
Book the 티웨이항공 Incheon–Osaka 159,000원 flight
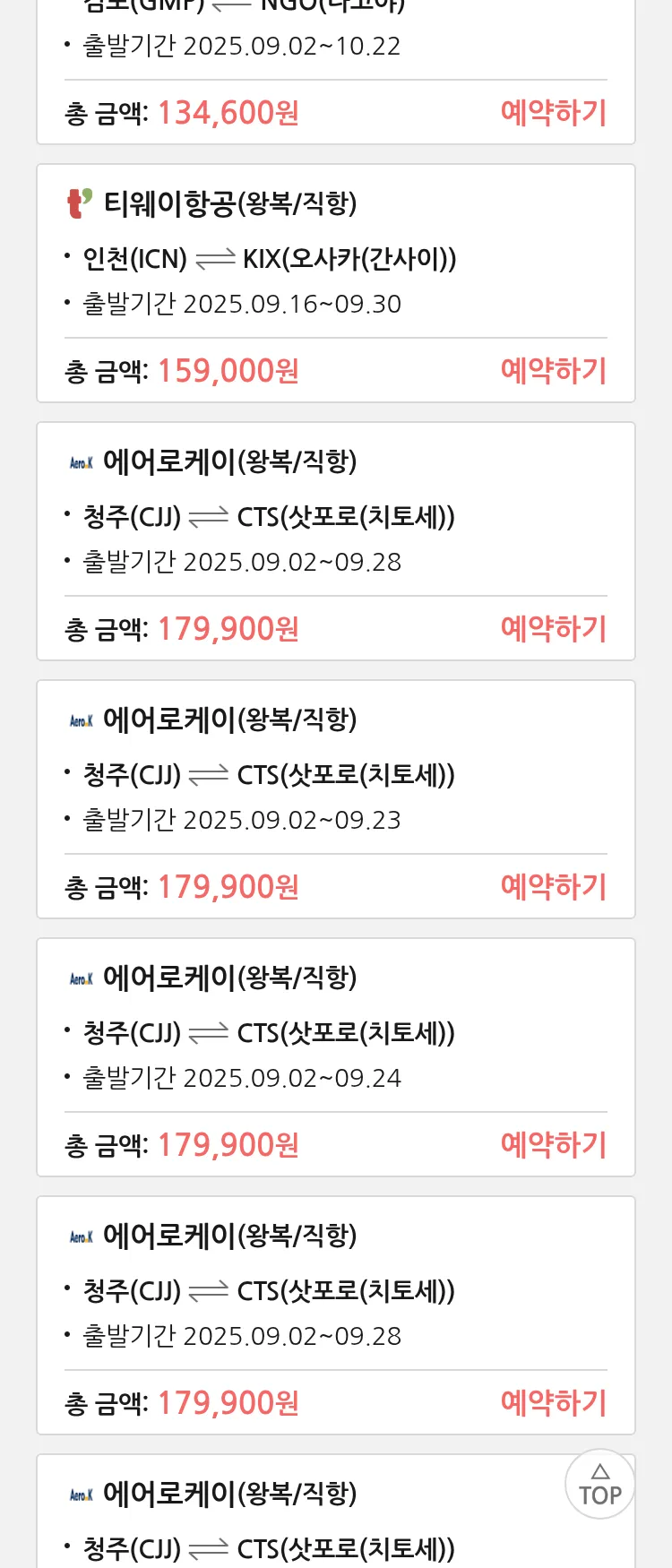point(553,371)
